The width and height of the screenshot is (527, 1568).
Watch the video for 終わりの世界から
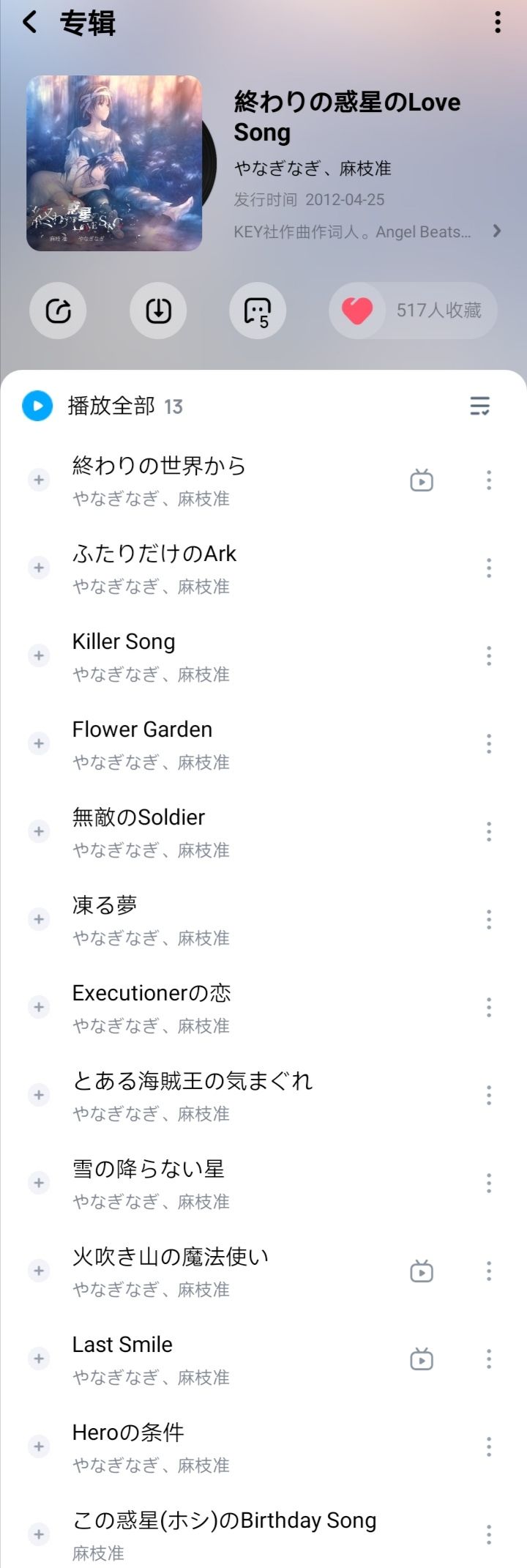pyautogui.click(x=422, y=480)
